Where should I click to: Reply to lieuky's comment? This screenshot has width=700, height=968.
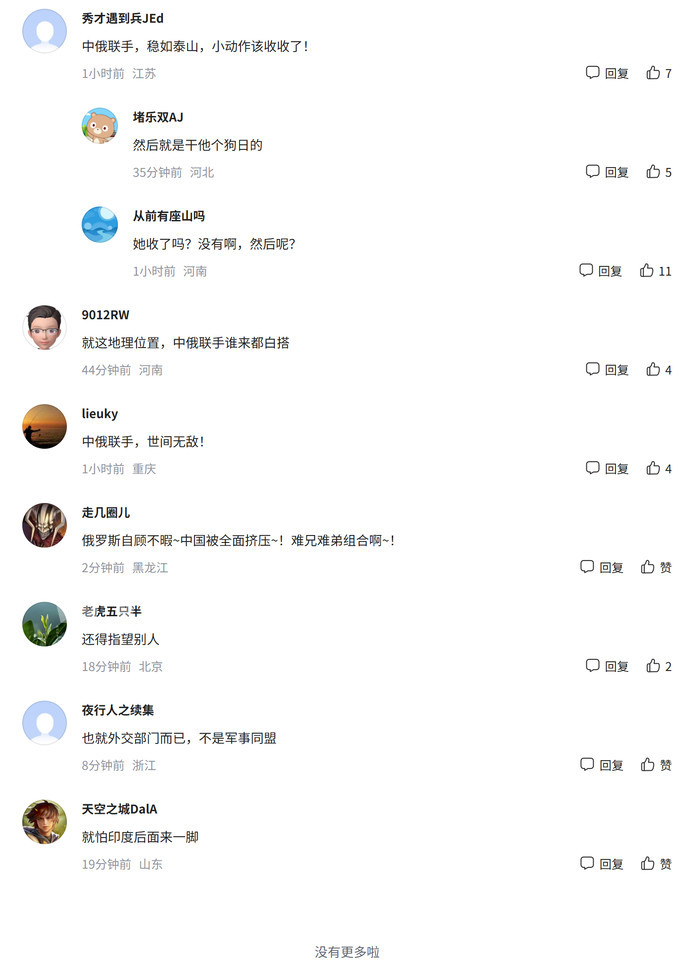point(607,468)
